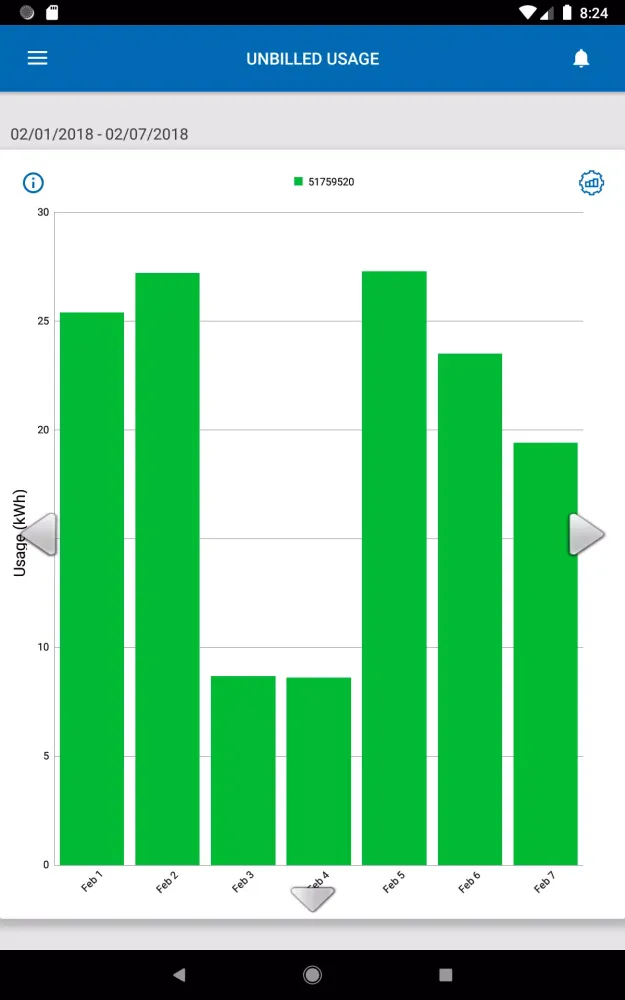Go to next period with right arrow
625x1000 pixels.
pyautogui.click(x=586, y=534)
